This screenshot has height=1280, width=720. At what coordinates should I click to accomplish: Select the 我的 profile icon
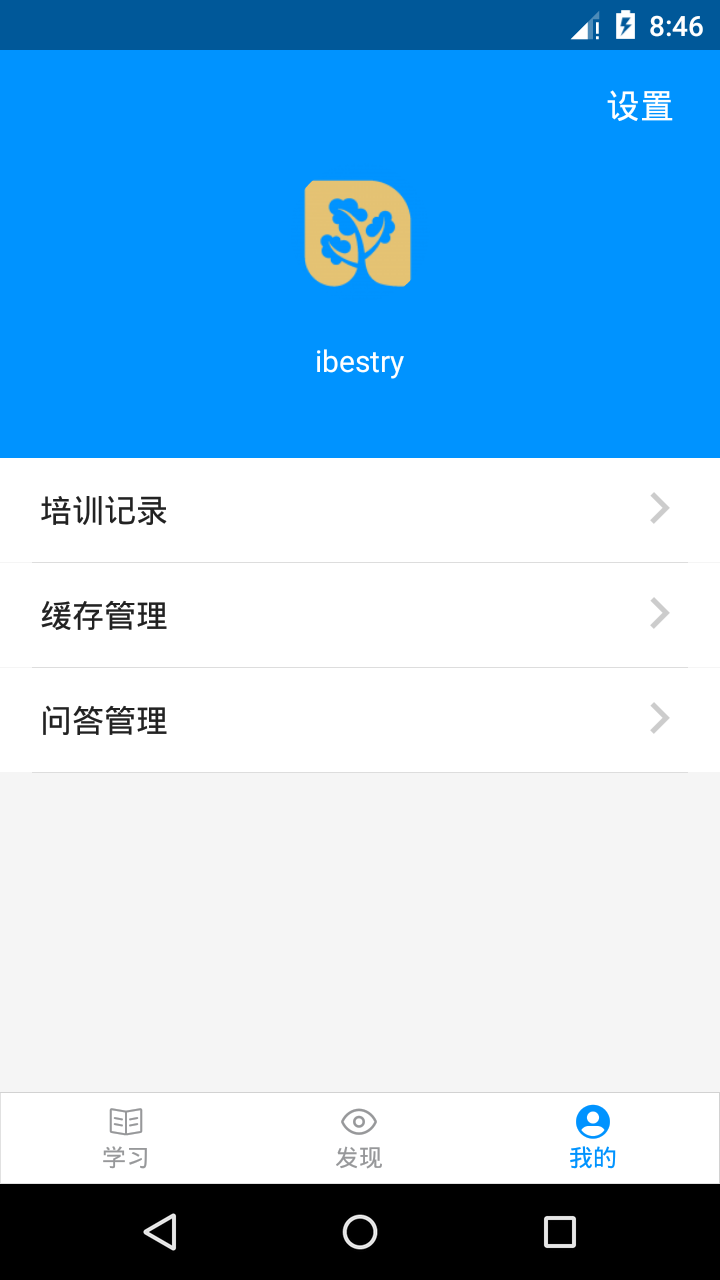pos(592,1121)
